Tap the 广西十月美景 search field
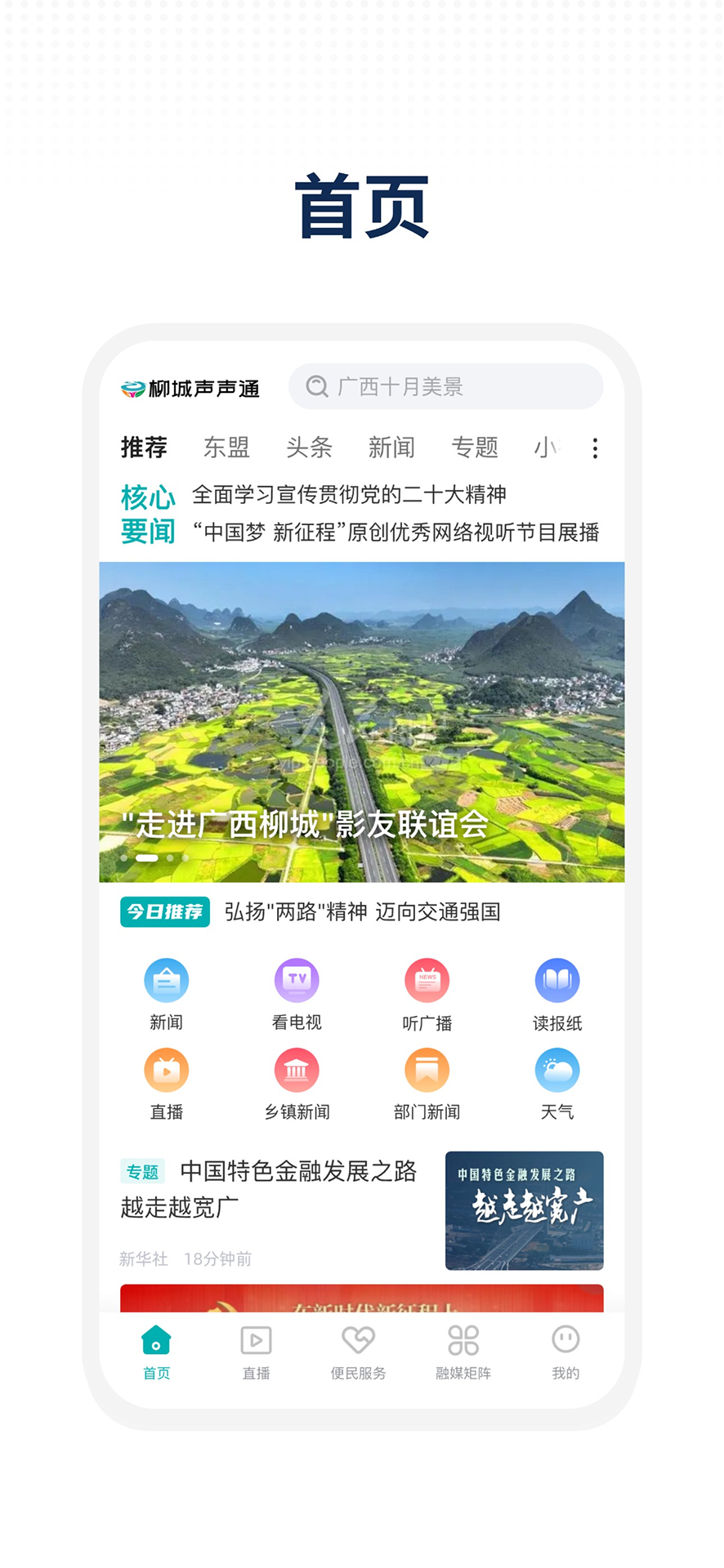The height and width of the screenshot is (1568, 724). pos(445,386)
